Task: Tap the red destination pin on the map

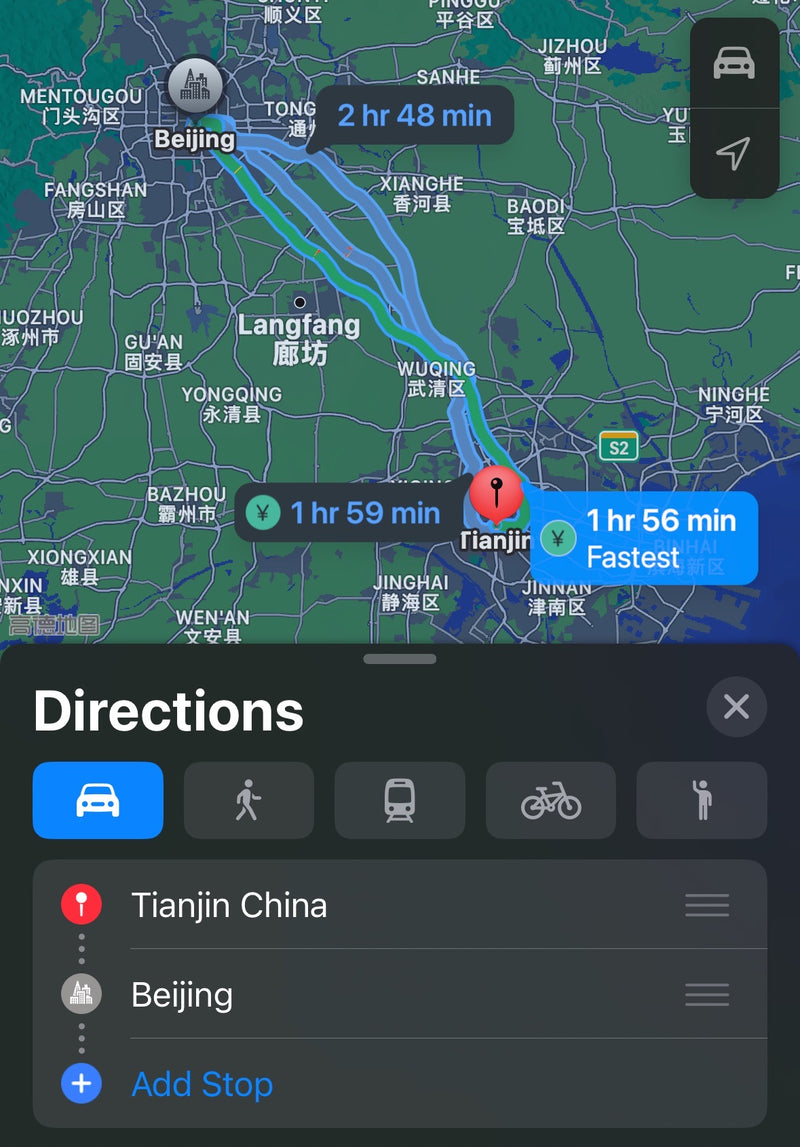Action: tap(495, 500)
